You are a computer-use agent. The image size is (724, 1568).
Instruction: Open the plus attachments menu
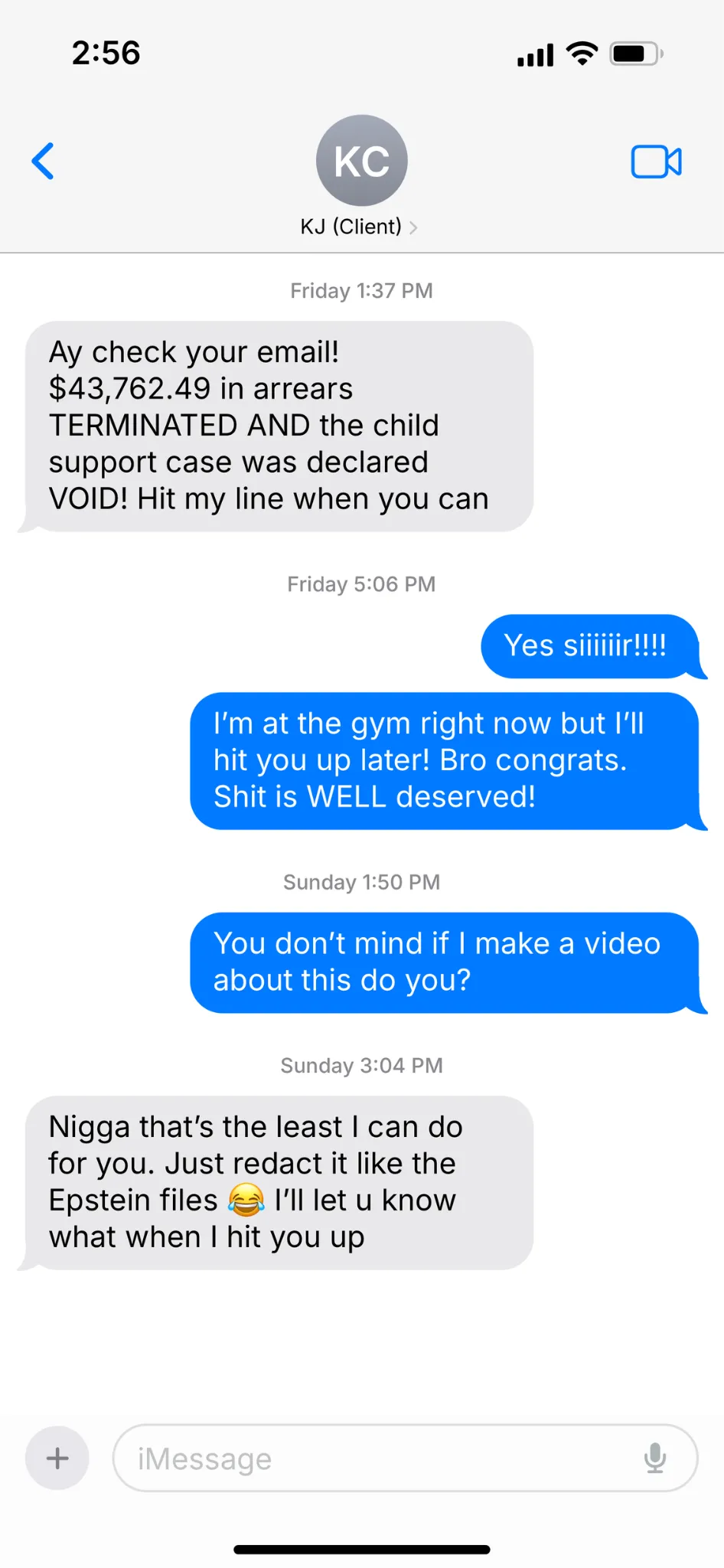[57, 1458]
